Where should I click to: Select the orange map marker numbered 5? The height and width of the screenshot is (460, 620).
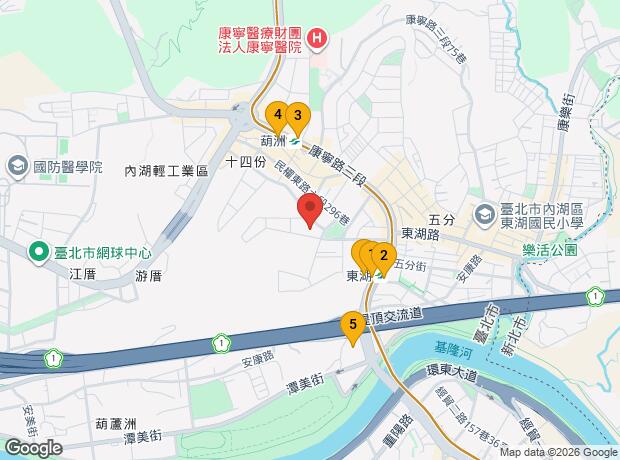click(x=352, y=325)
